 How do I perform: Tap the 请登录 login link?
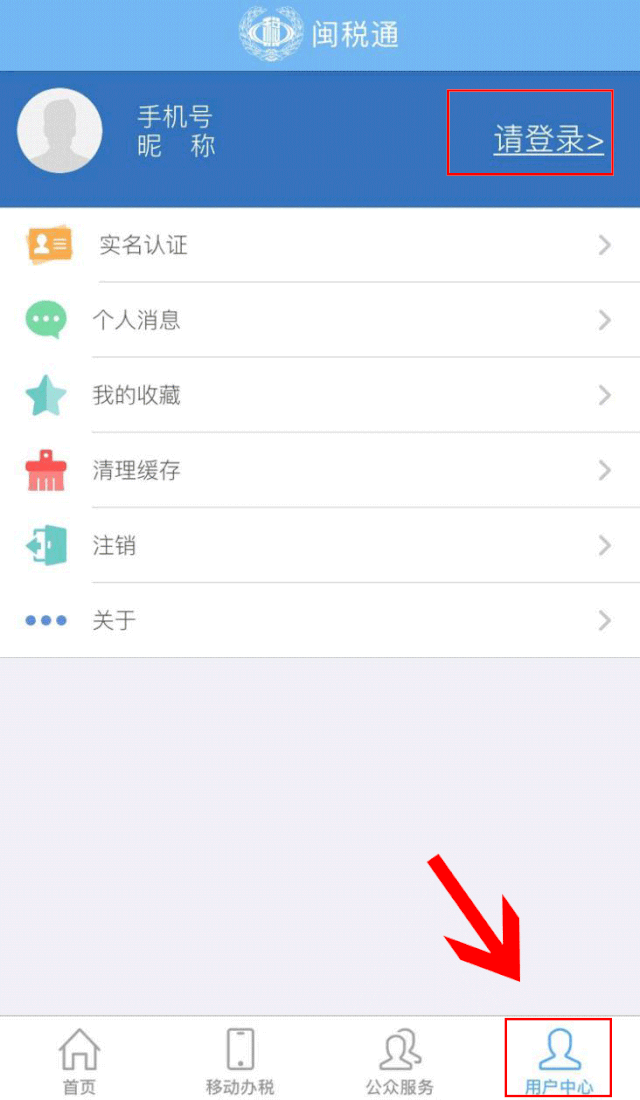(548, 140)
